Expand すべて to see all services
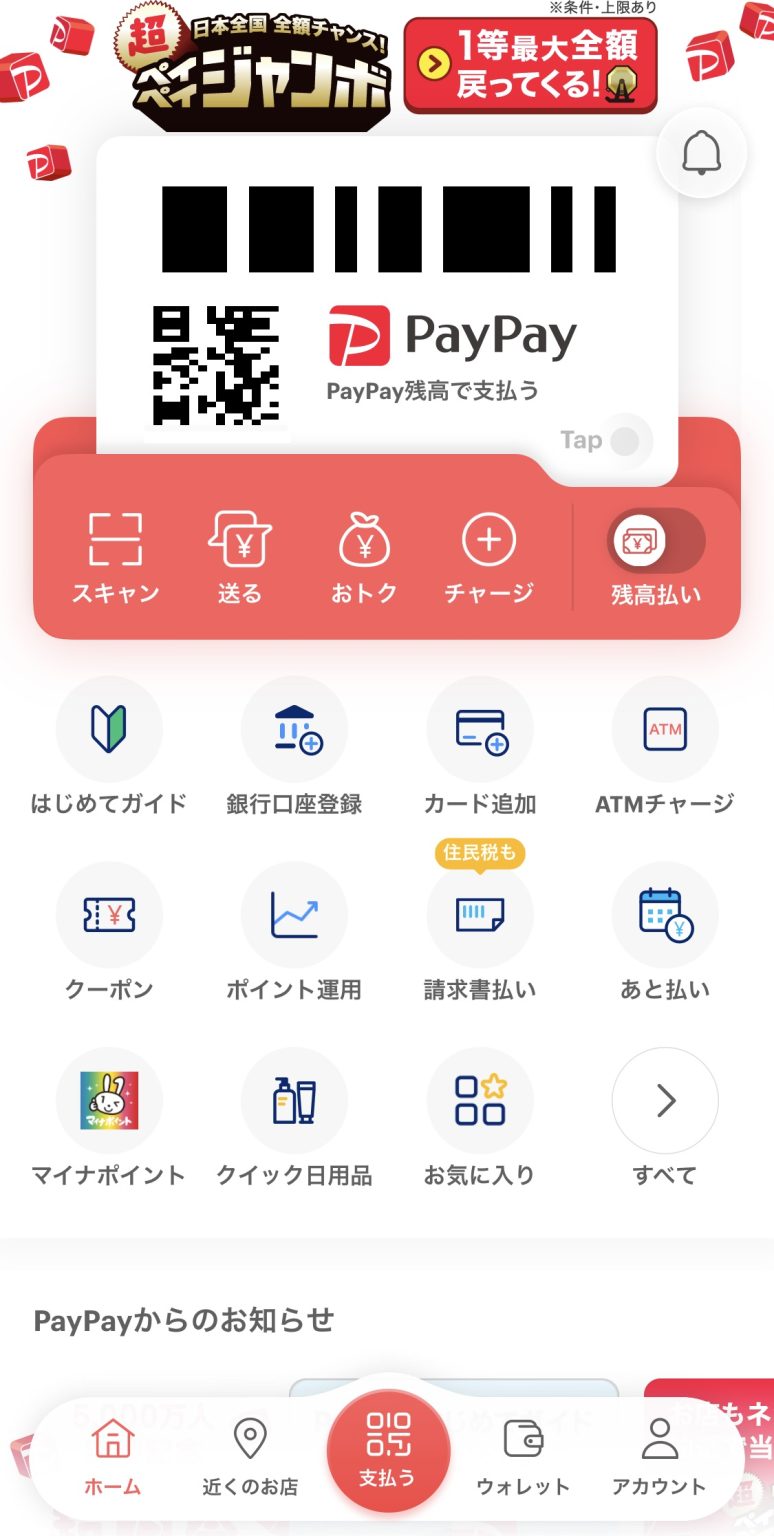The width and height of the screenshot is (774, 1536). 665,1100
